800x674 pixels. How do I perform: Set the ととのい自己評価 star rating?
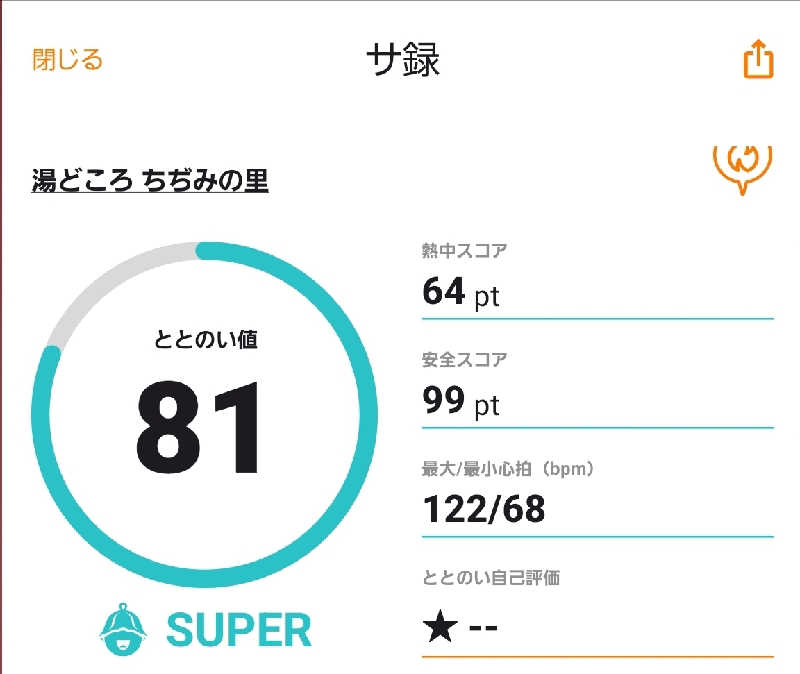(x=460, y=629)
